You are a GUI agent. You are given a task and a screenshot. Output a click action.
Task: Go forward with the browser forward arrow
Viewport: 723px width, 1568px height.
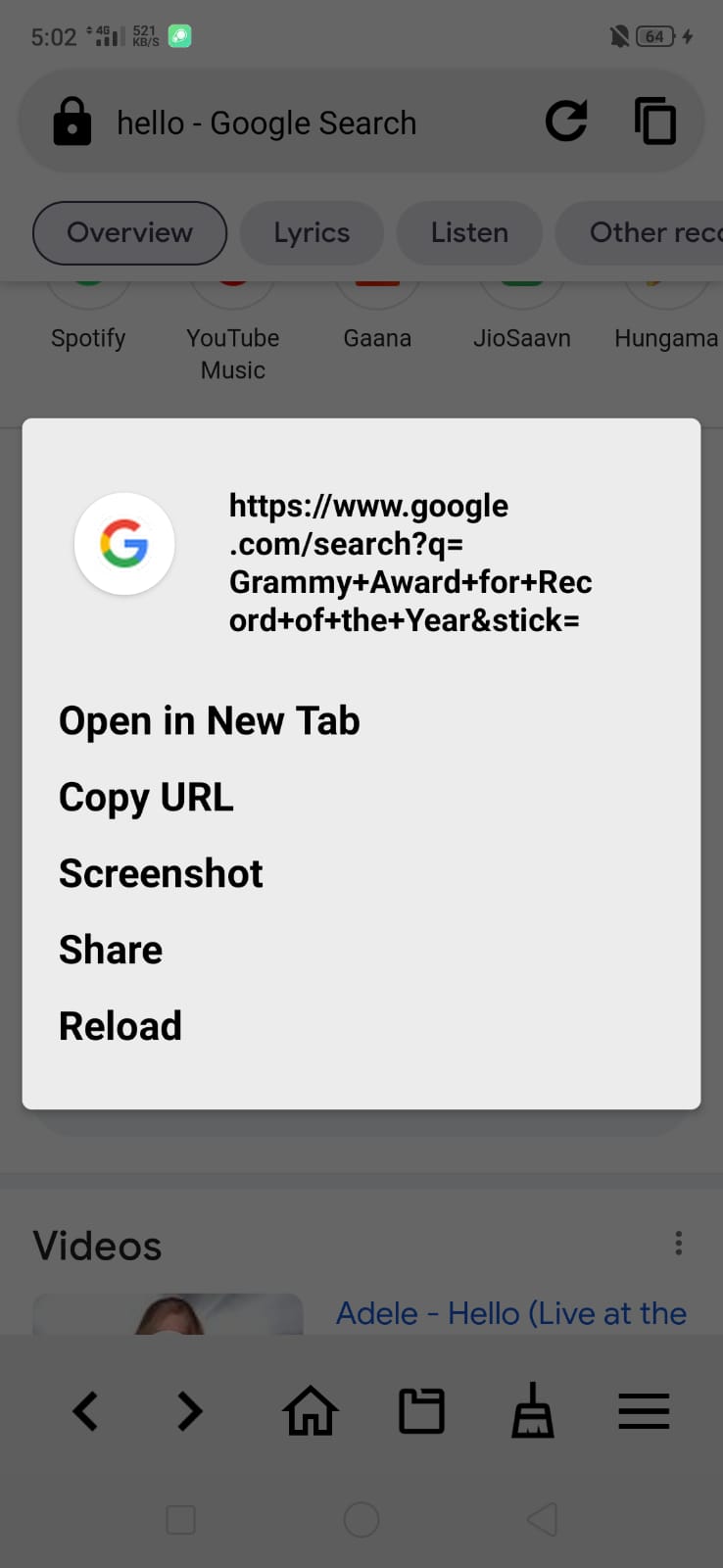click(189, 1412)
